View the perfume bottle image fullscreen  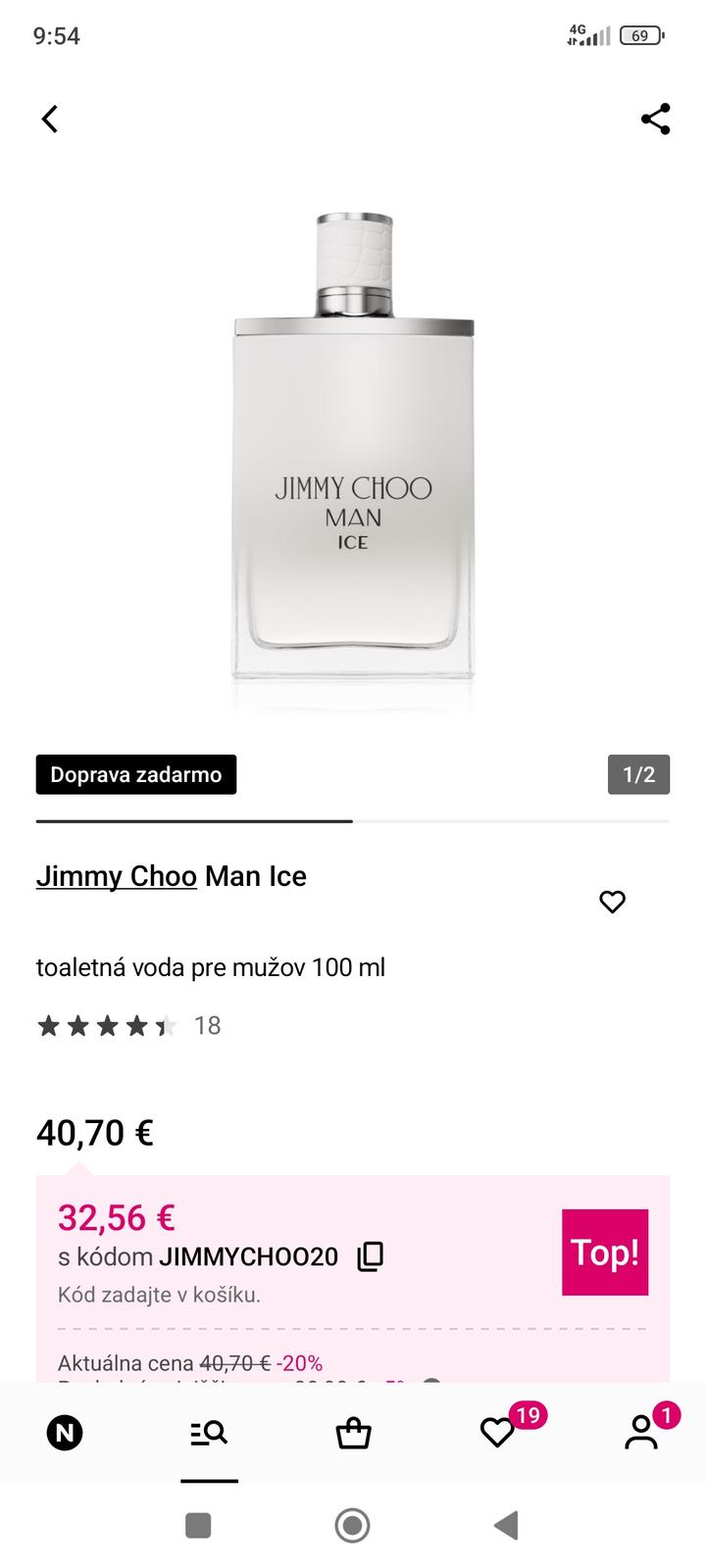[x=353, y=451]
